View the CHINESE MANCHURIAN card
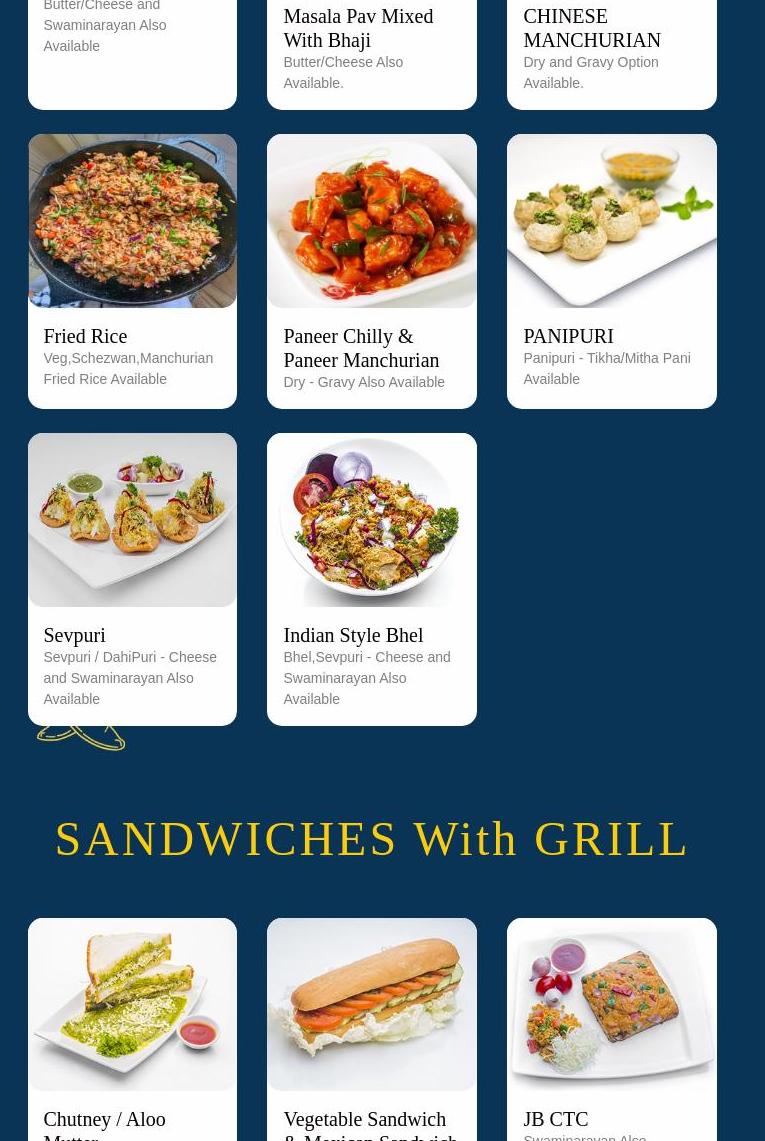The height and width of the screenshot is (1141, 765). pyautogui.click(x=611, y=48)
